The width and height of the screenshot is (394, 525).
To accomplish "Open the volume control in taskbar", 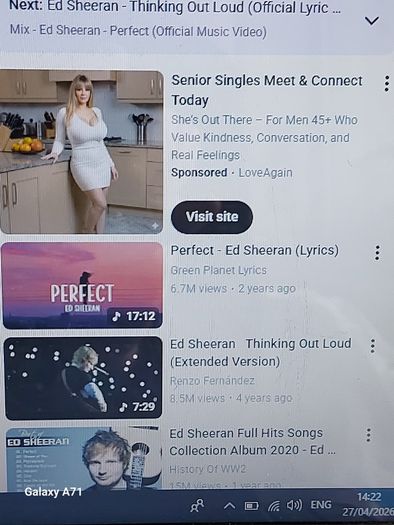I will click(x=294, y=505).
